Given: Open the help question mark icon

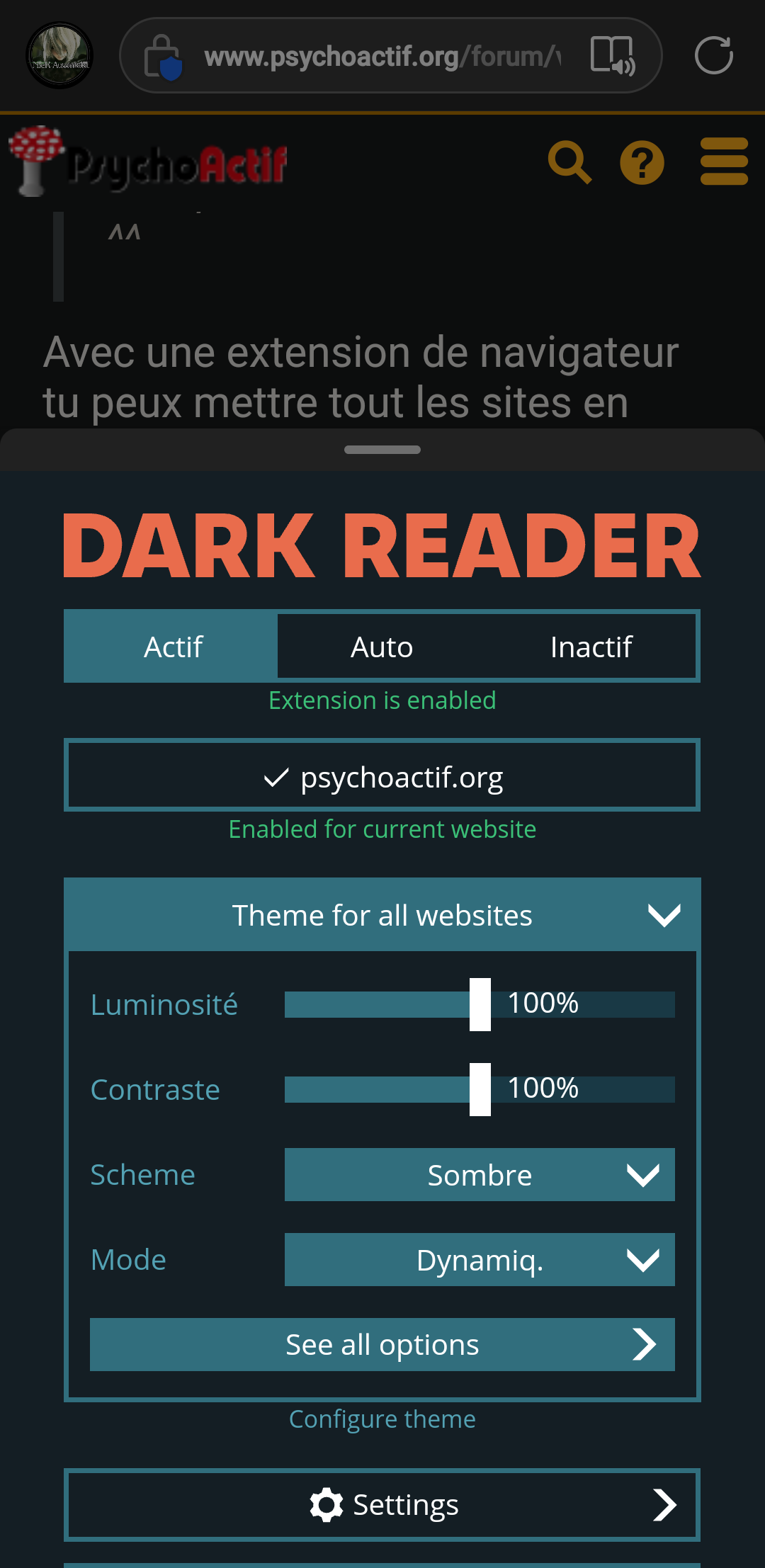Looking at the screenshot, I should (642, 162).
